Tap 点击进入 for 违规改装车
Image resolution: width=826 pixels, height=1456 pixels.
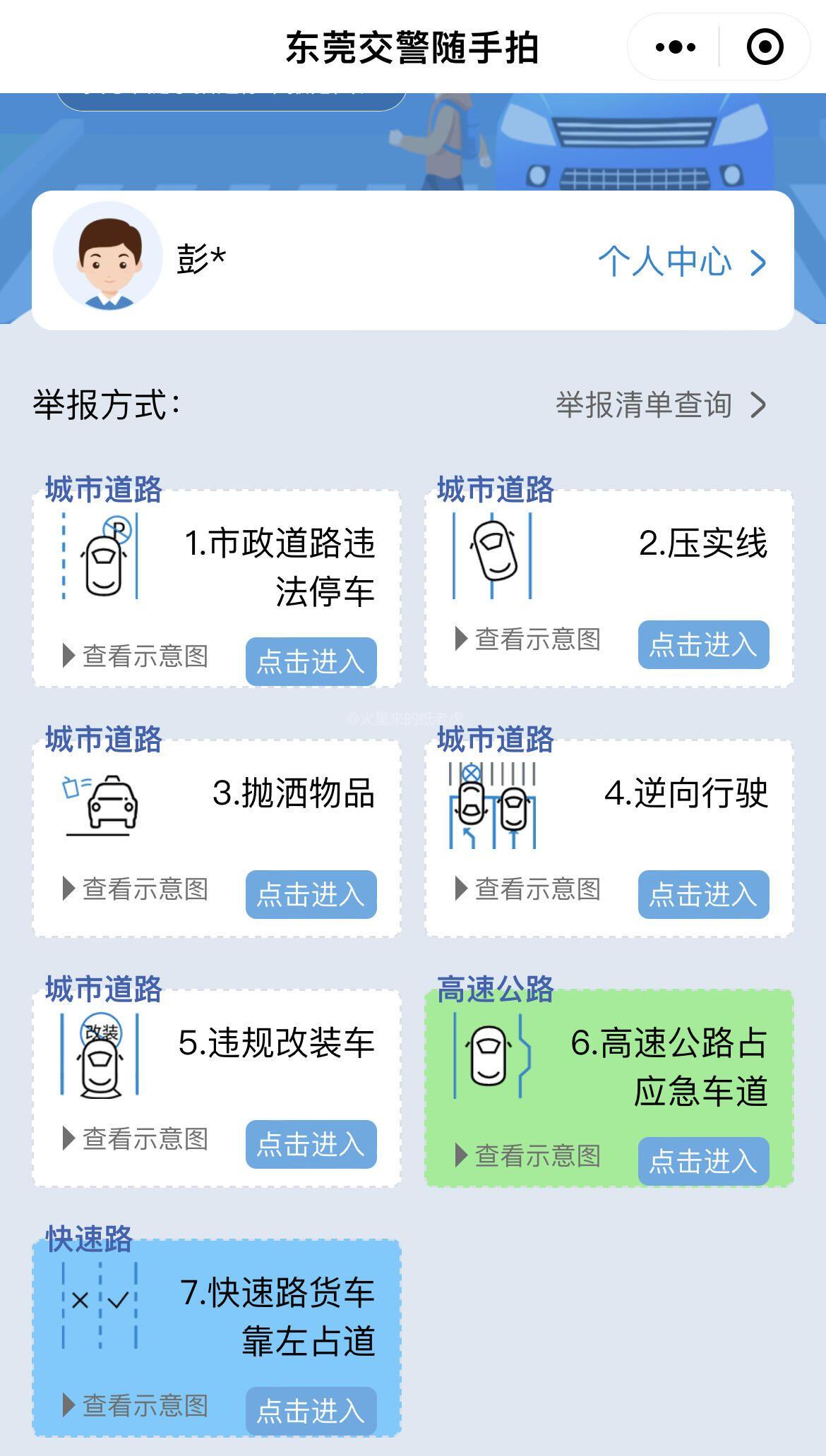311,1144
